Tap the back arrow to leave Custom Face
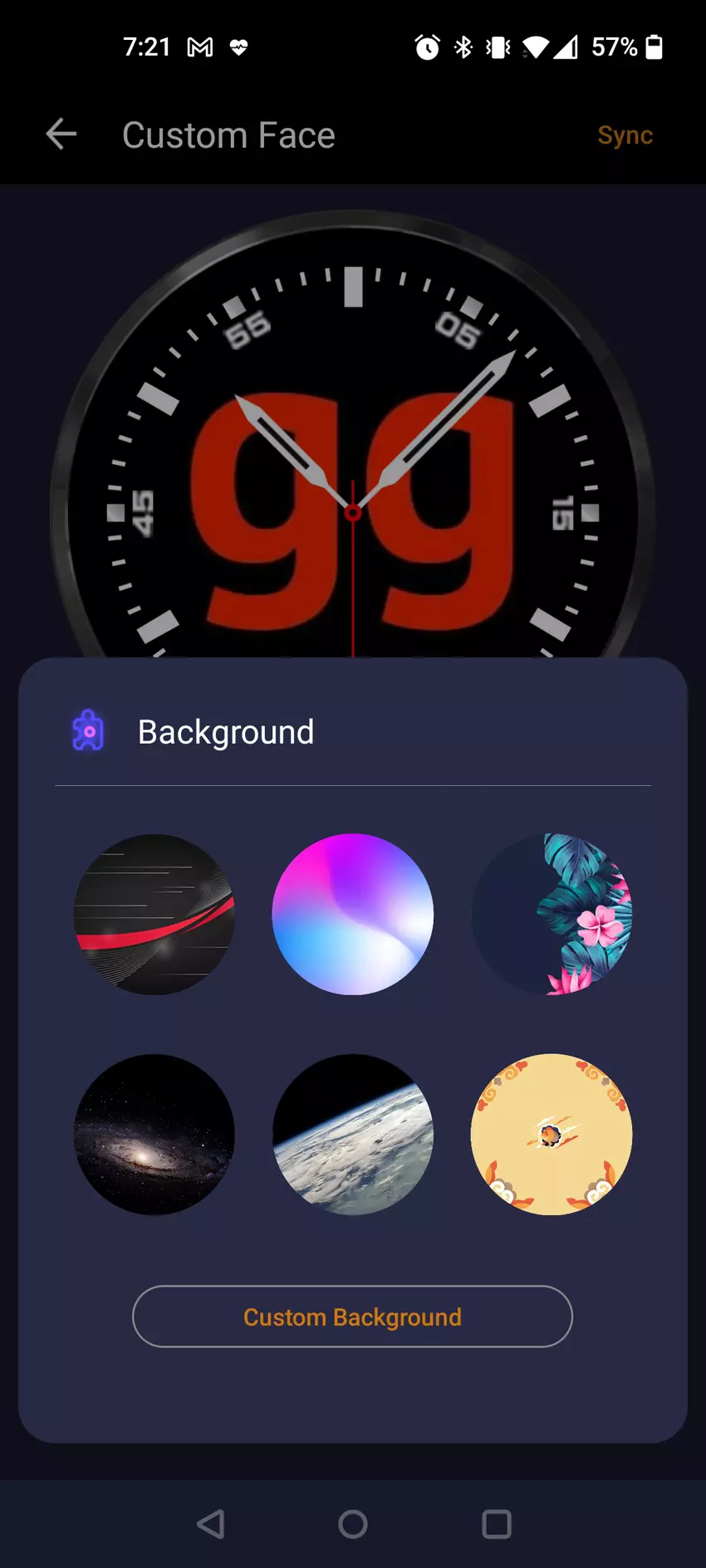Screen dimensions: 706x1568 click(60, 134)
